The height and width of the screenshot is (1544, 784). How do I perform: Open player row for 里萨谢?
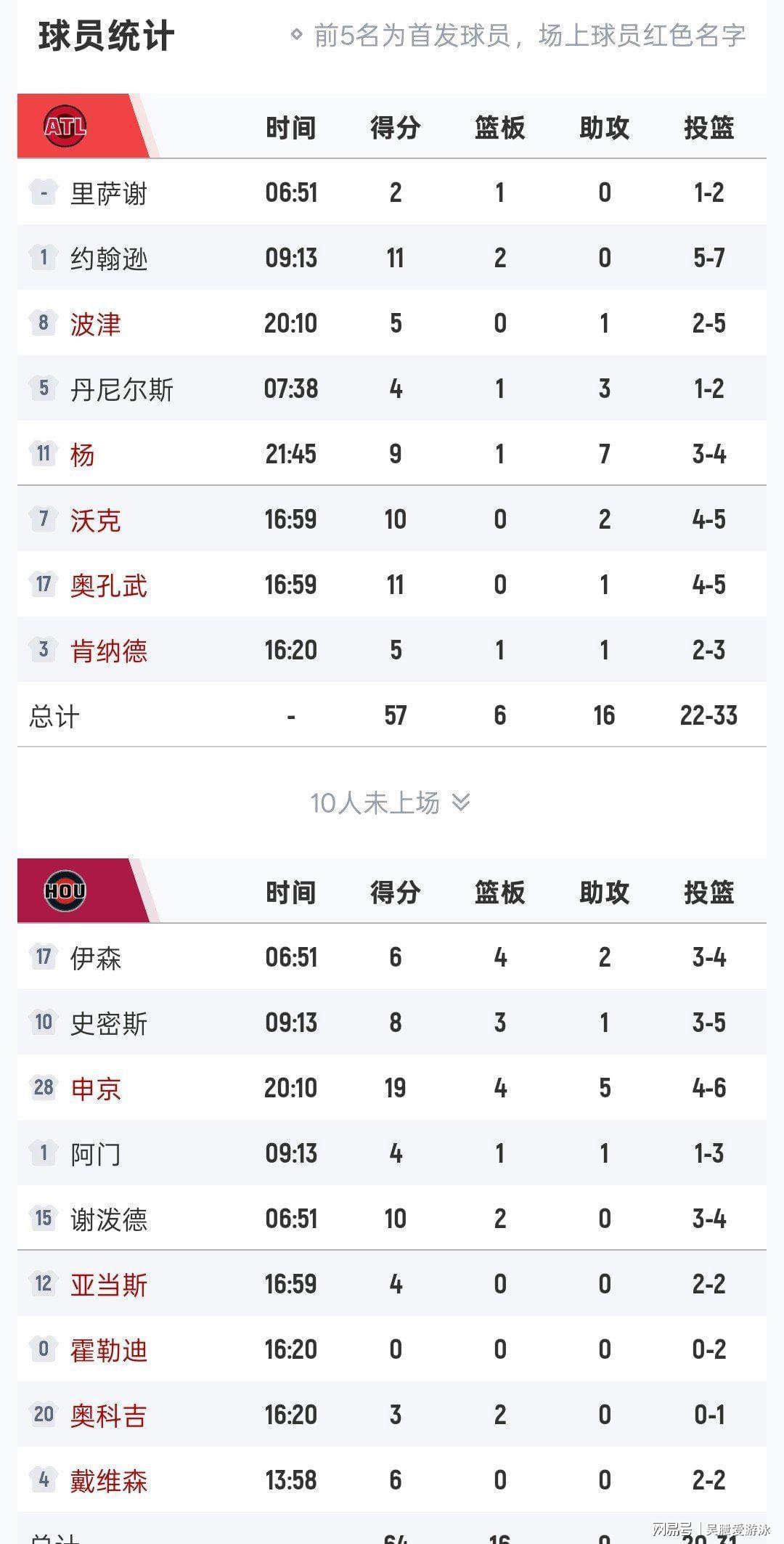(x=109, y=193)
